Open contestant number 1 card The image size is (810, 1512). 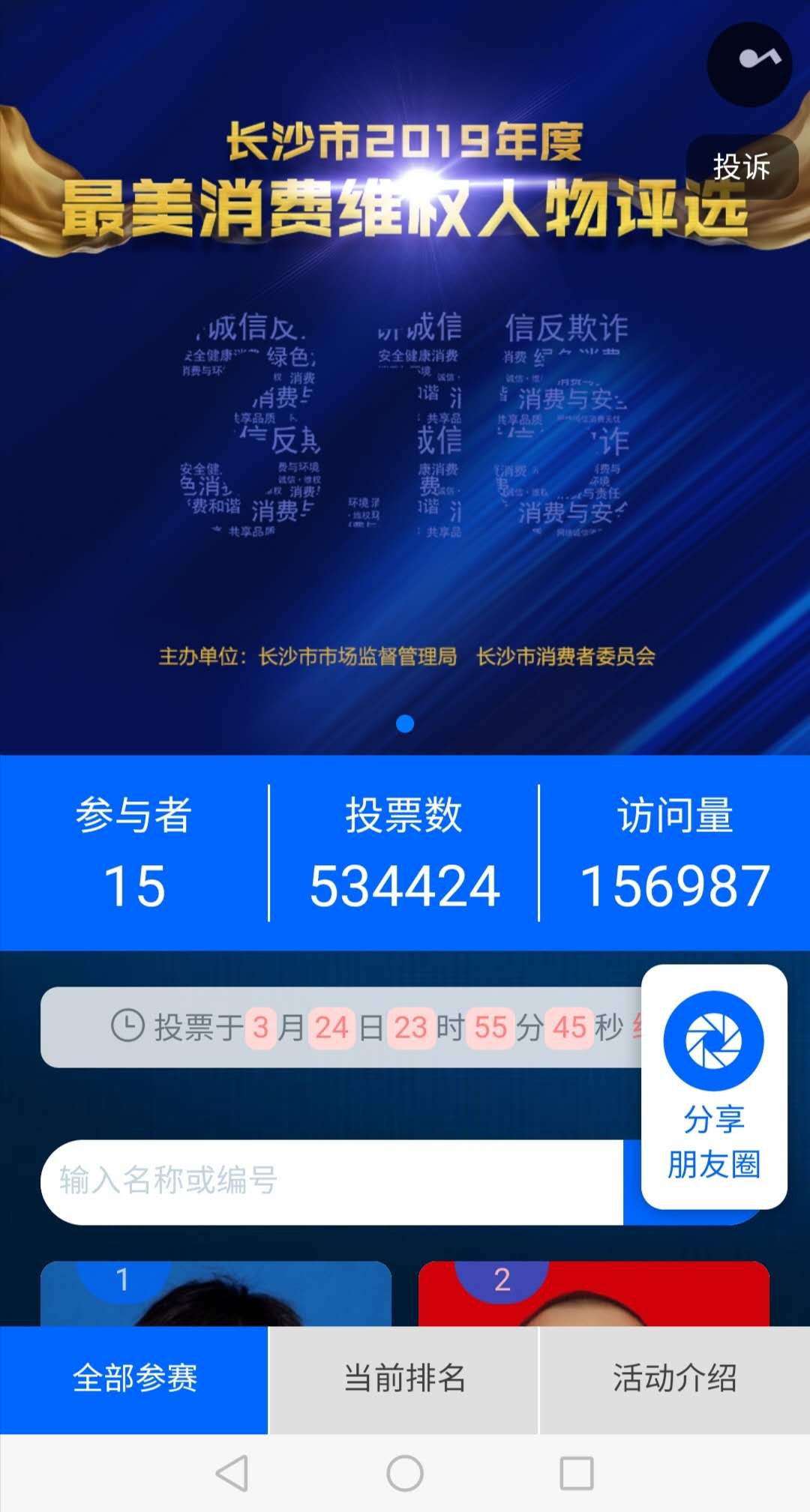click(216, 1293)
